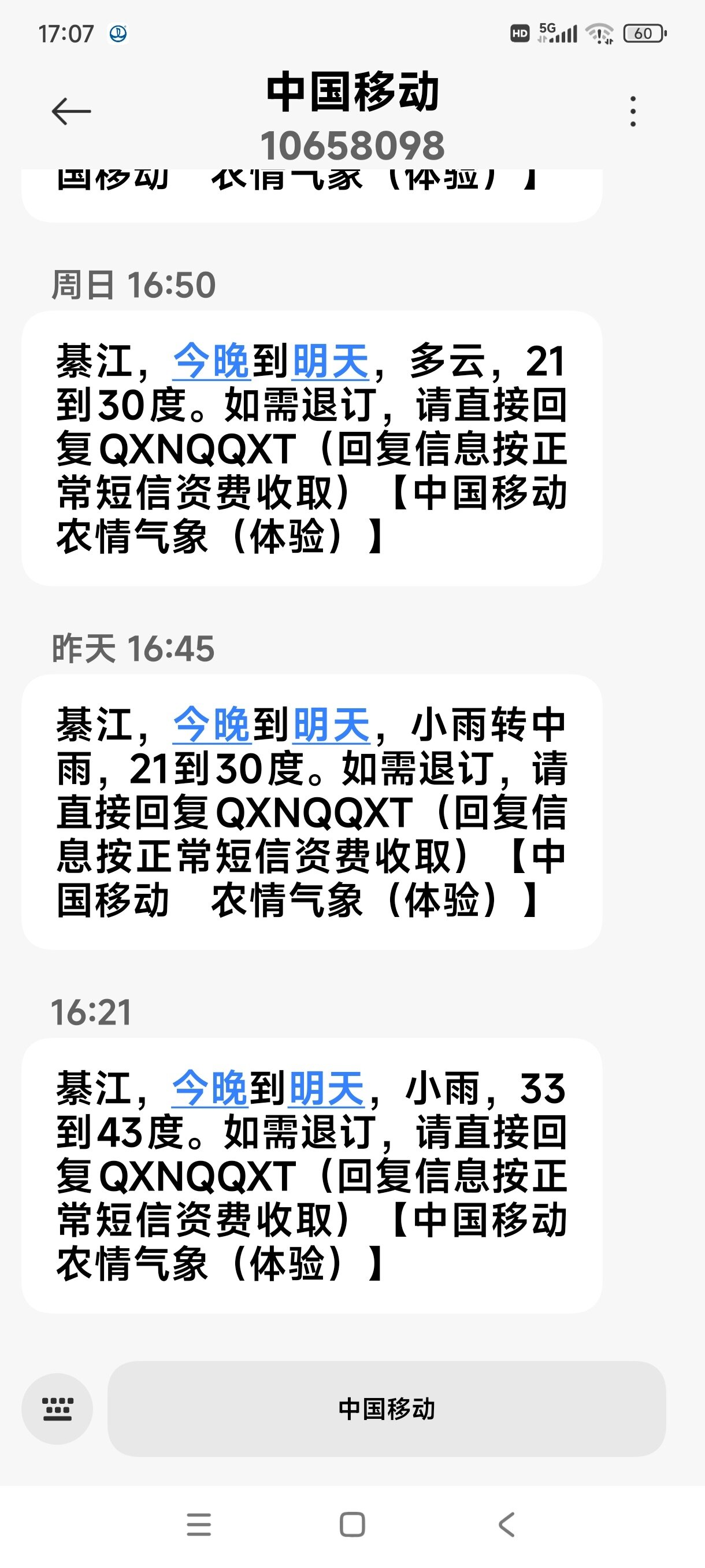Switch to keyboard input mode

pos(57,1408)
